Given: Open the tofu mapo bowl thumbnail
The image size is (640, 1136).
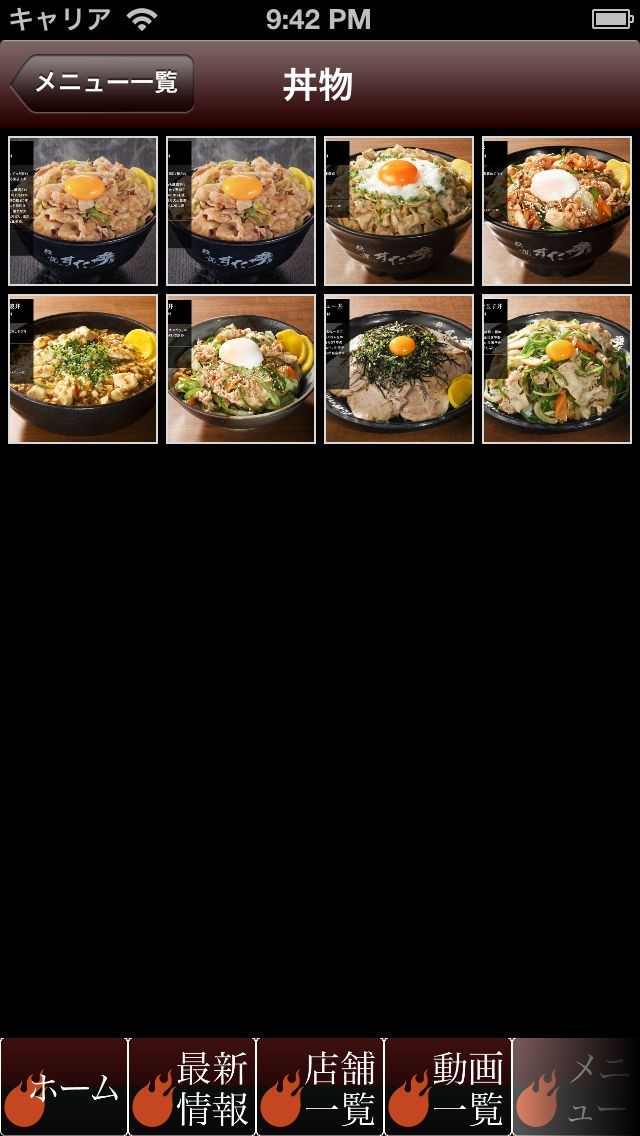Looking at the screenshot, I should point(83,369).
